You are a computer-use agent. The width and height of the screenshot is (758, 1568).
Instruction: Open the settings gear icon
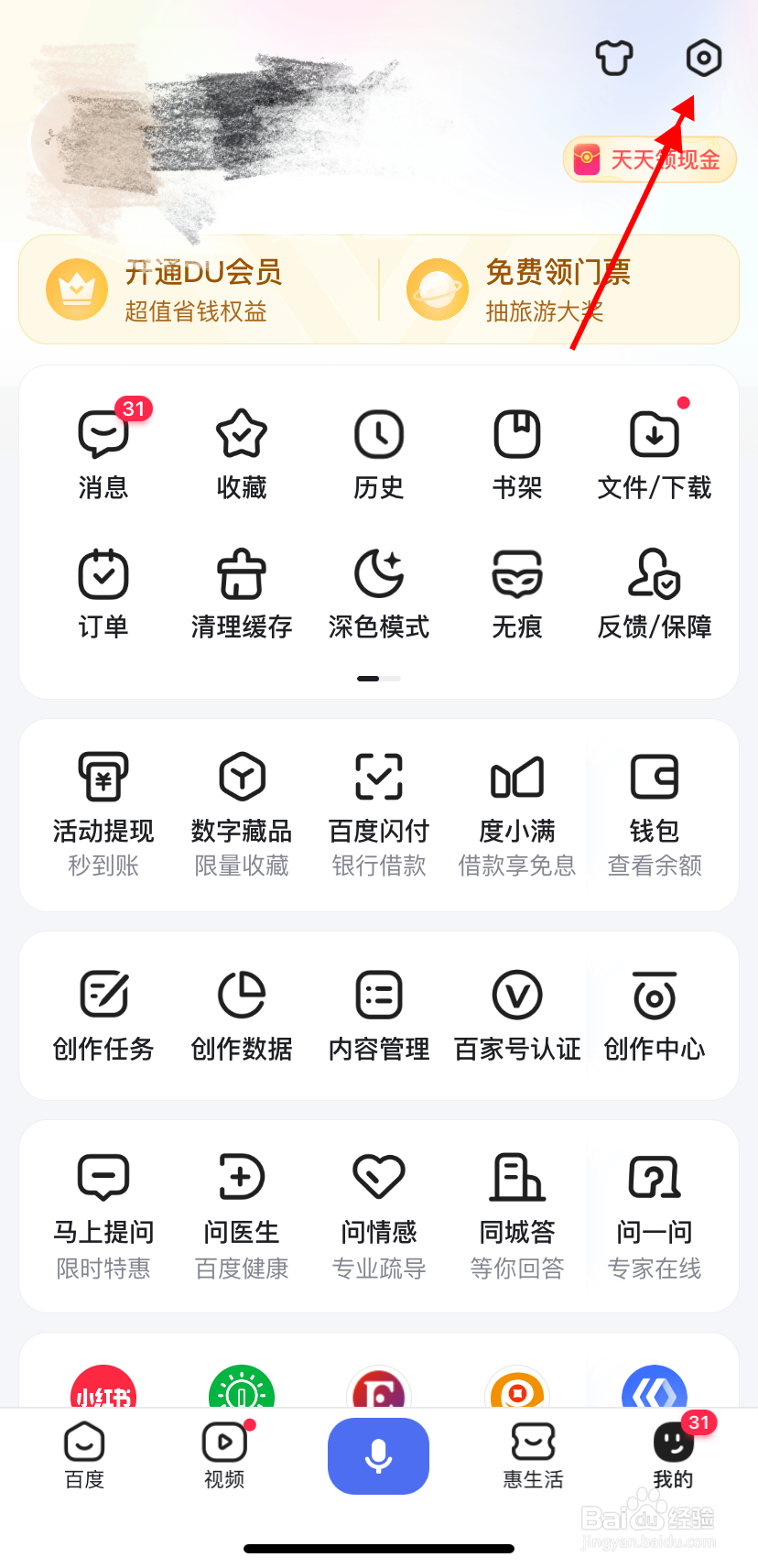coord(702,59)
